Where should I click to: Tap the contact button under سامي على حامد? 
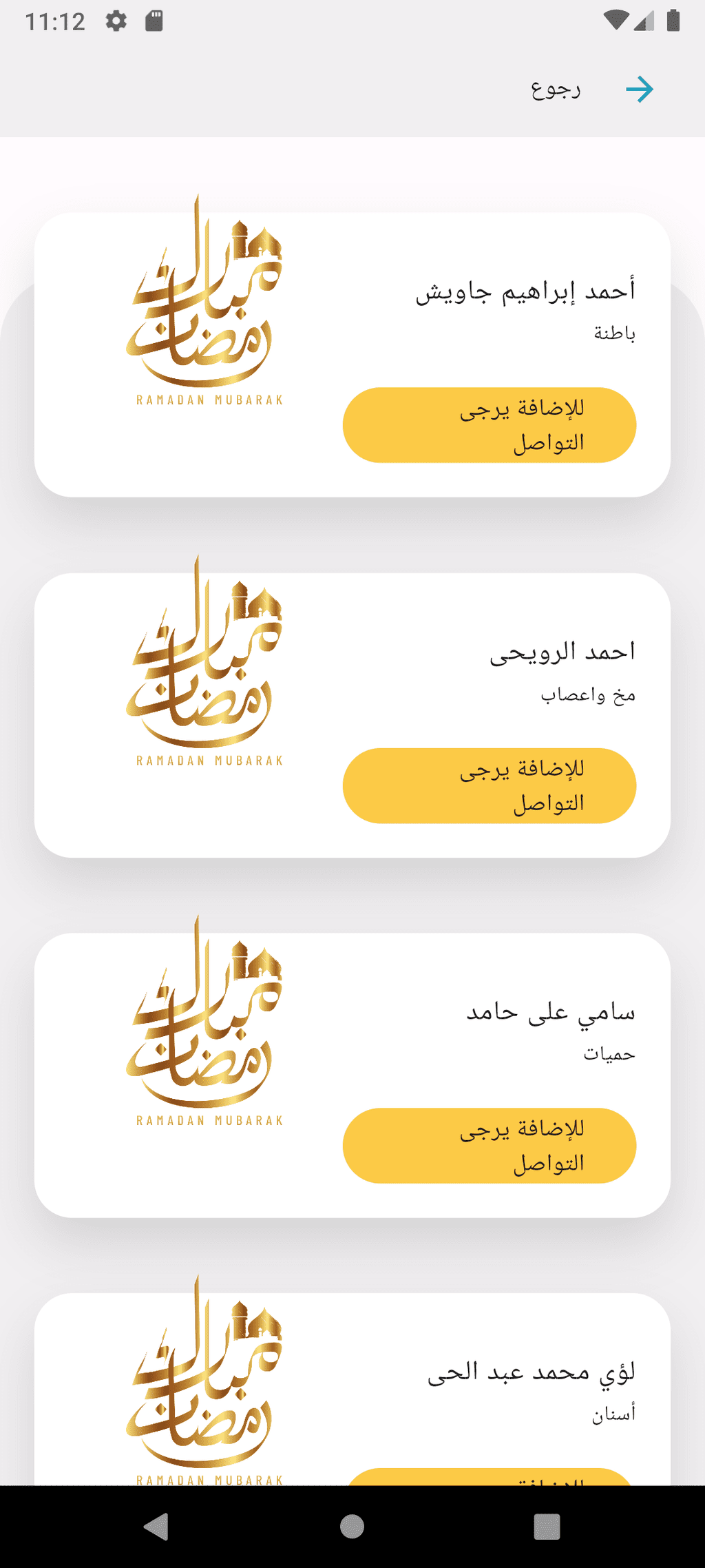click(490, 1146)
